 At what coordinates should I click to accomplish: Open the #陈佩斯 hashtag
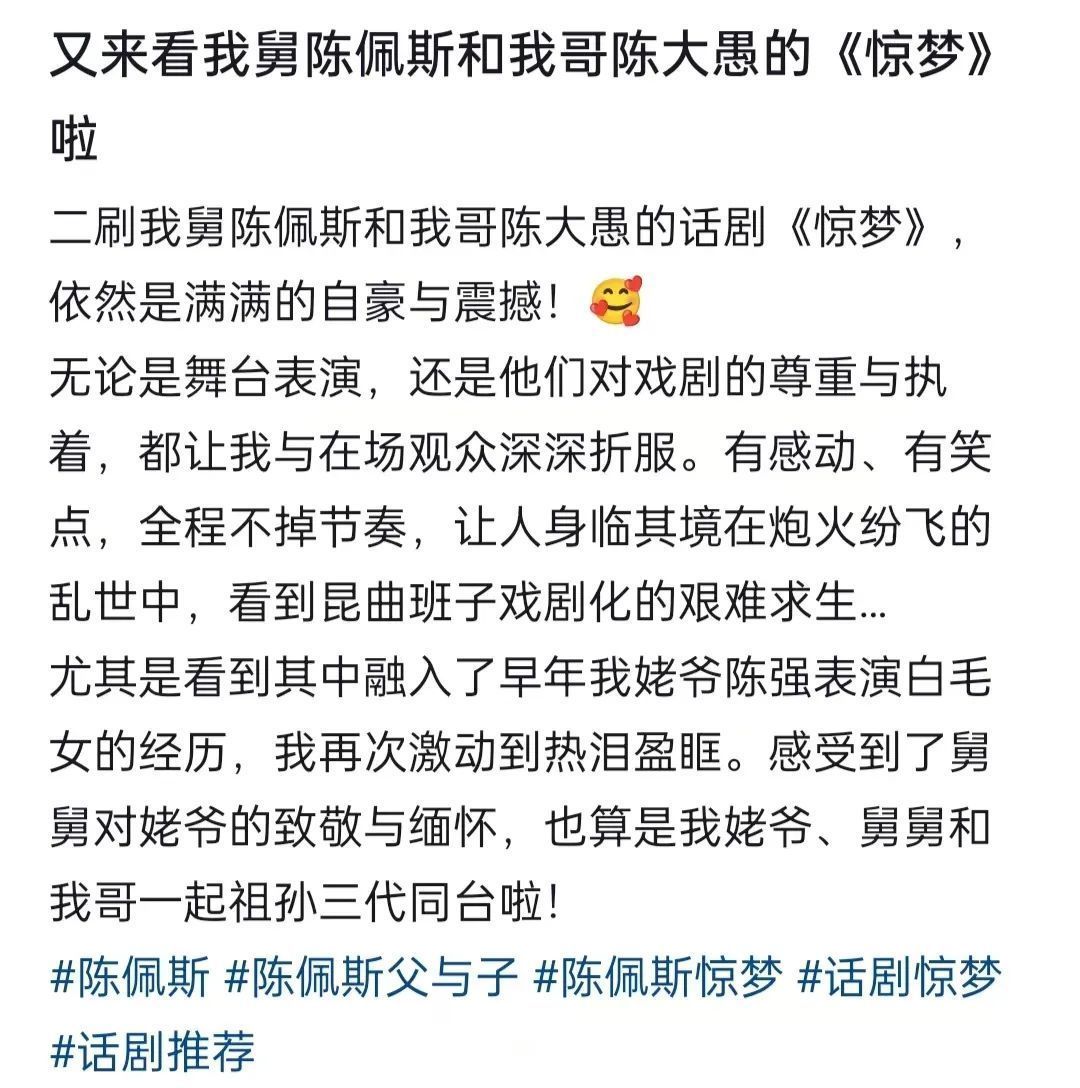[130, 976]
